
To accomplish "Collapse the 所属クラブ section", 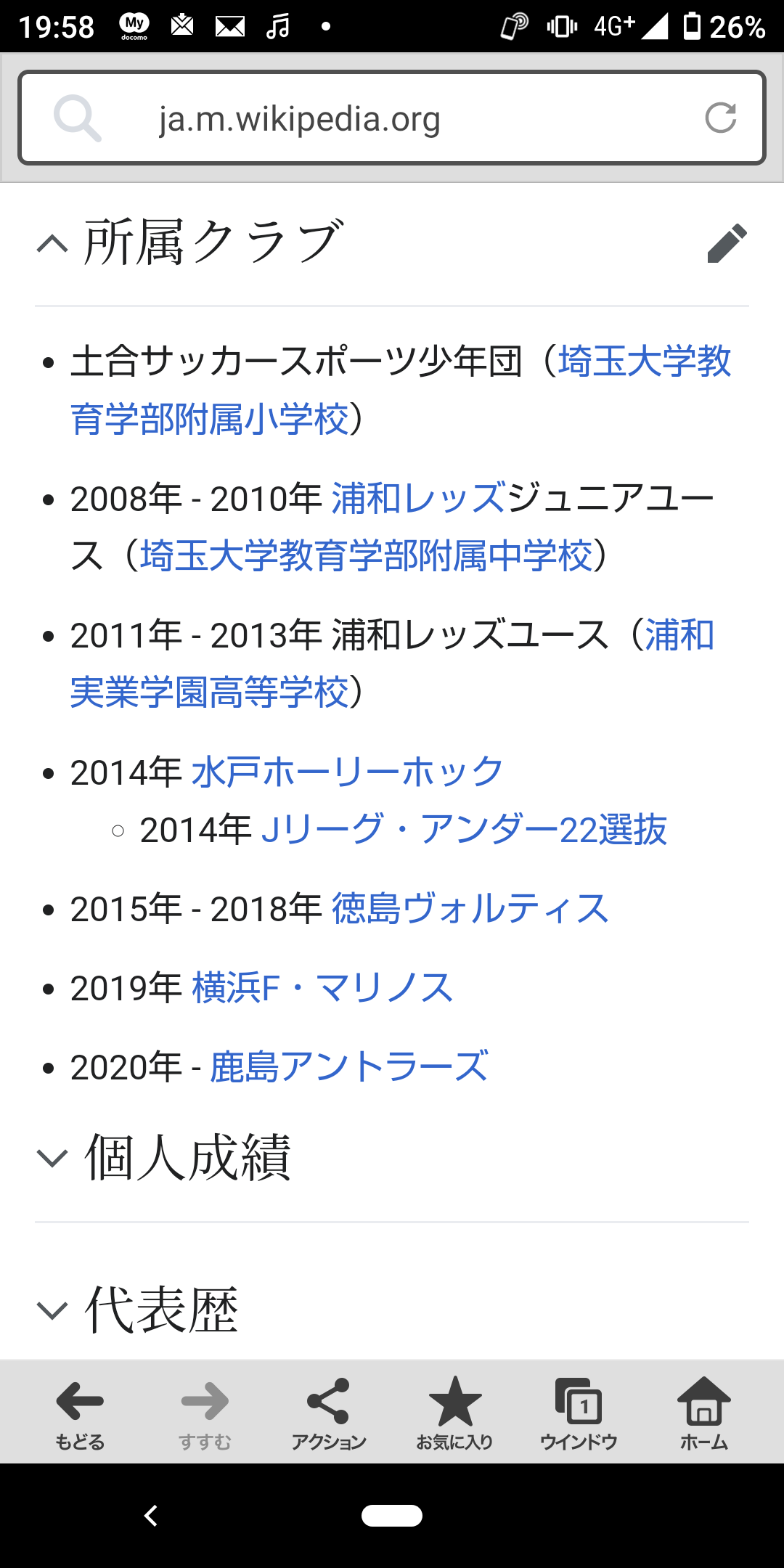I will click(52, 244).
